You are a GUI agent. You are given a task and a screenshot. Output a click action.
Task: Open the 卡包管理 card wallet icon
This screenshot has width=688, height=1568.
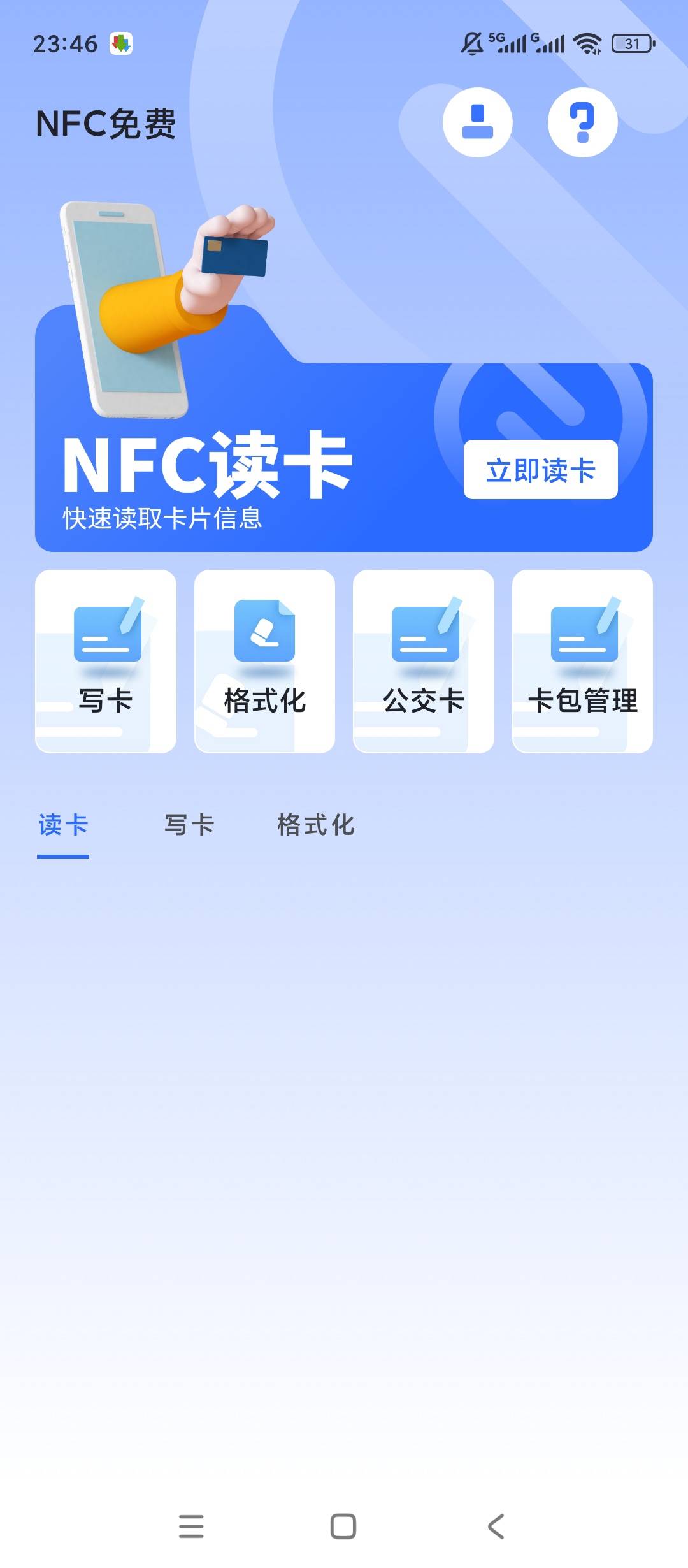(x=582, y=660)
